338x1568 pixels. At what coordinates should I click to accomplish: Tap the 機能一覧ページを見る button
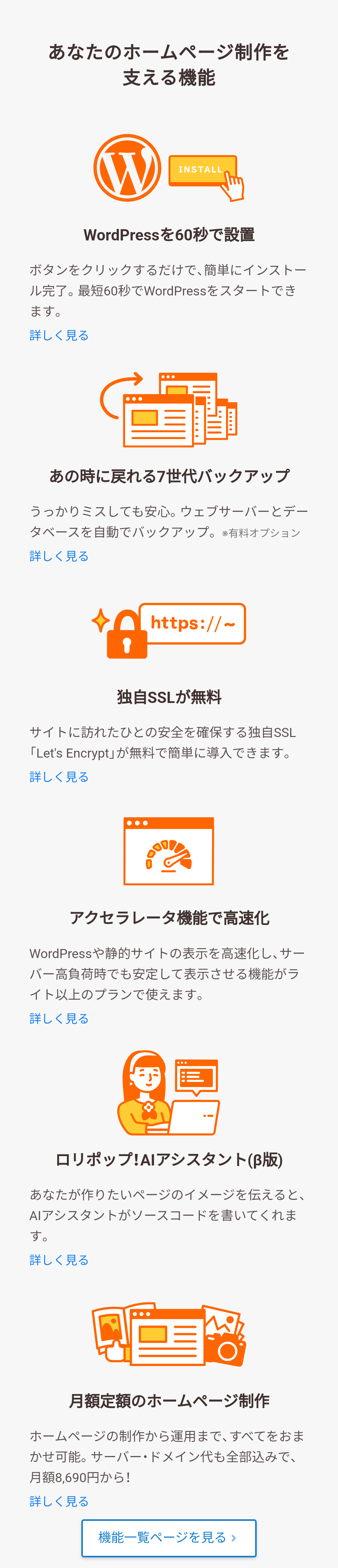pos(169,1537)
